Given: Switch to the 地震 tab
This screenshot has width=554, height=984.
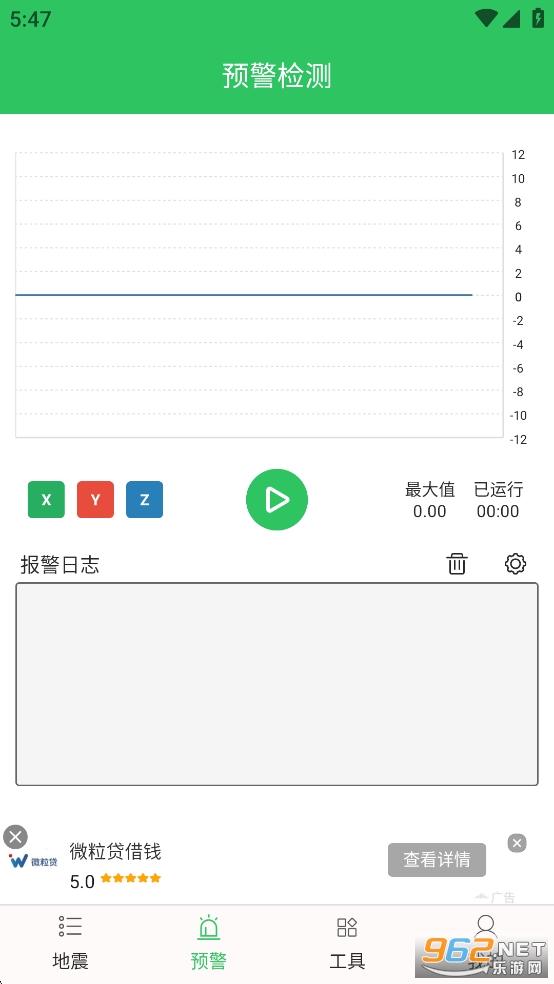Looking at the screenshot, I should click(x=70, y=943).
